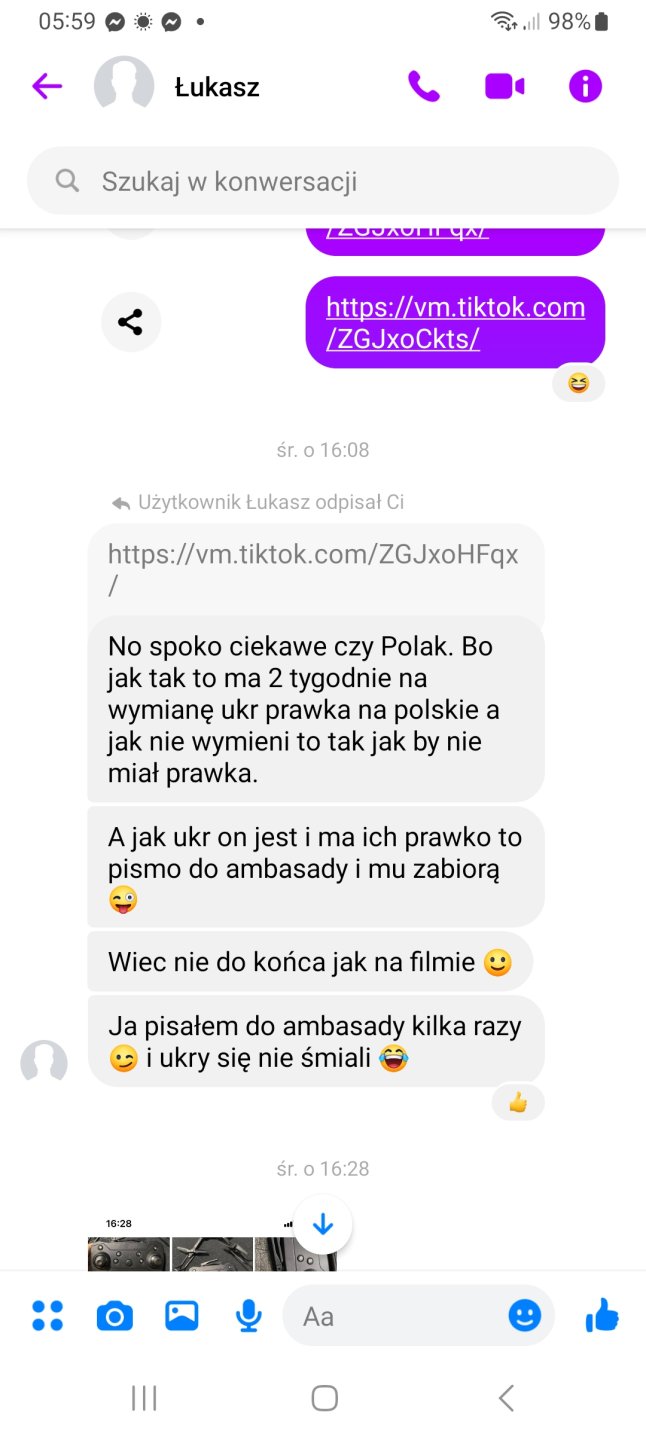Jump to latest messages with down arrow
Screen dimensions: 646x1440
[x=322, y=1224]
